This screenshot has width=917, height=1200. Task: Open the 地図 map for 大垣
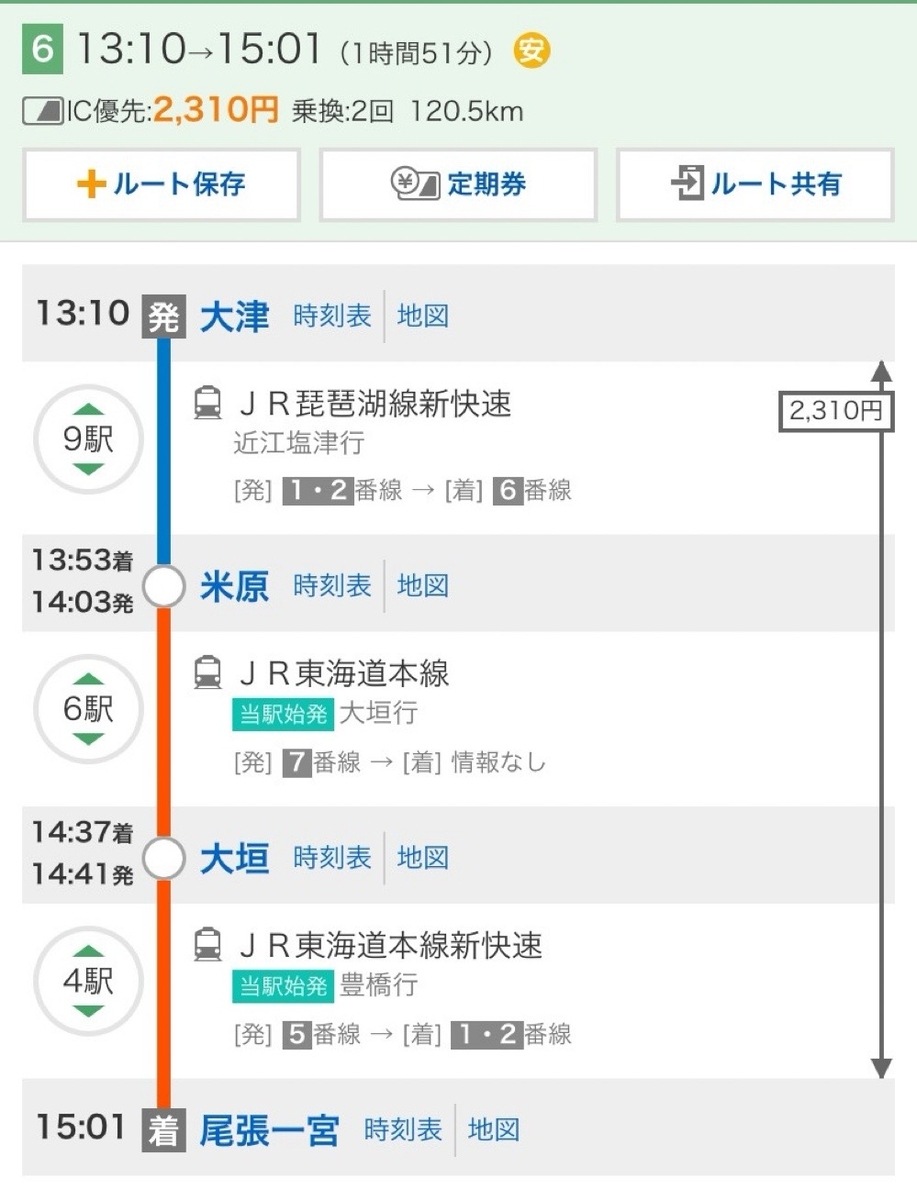(x=423, y=858)
